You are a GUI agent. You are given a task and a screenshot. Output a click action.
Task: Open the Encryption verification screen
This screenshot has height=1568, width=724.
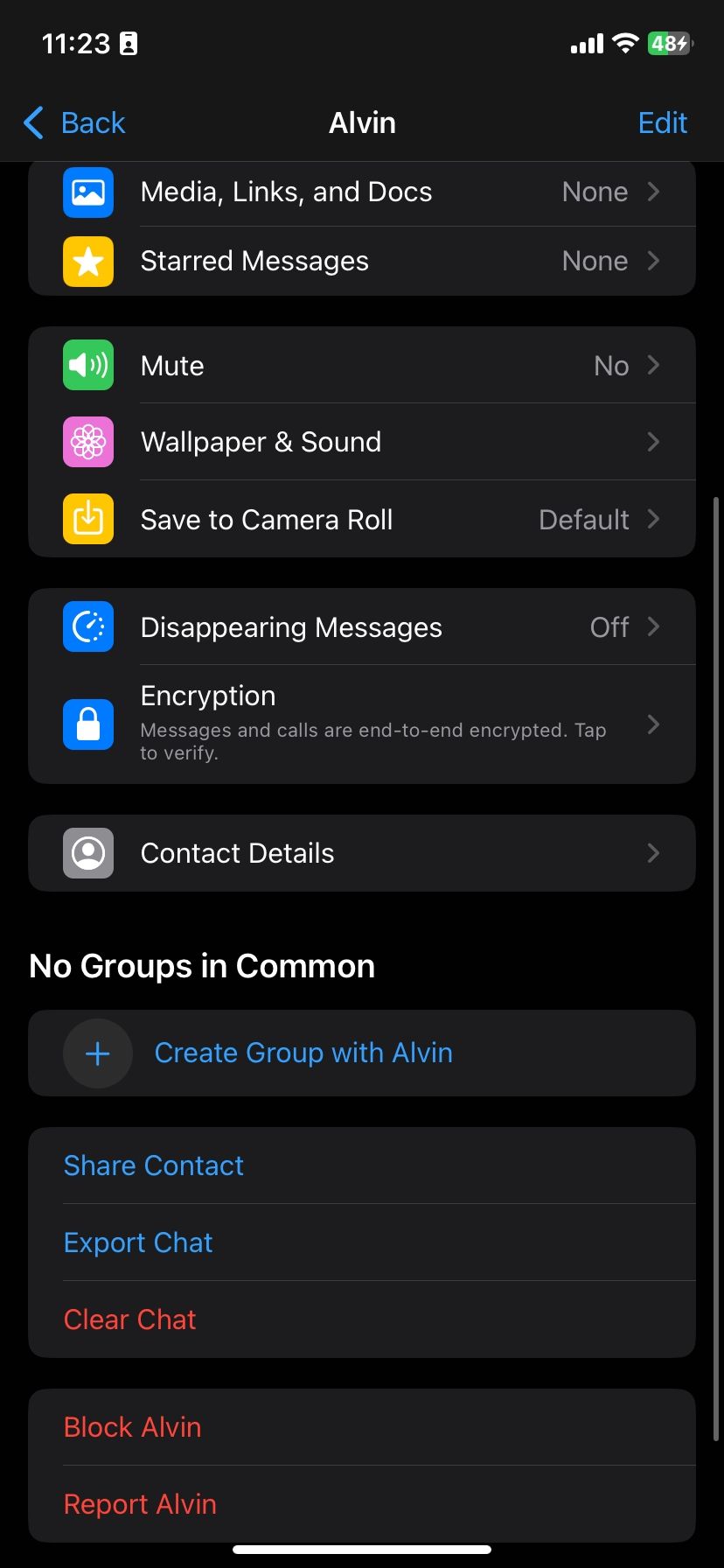[653, 724]
